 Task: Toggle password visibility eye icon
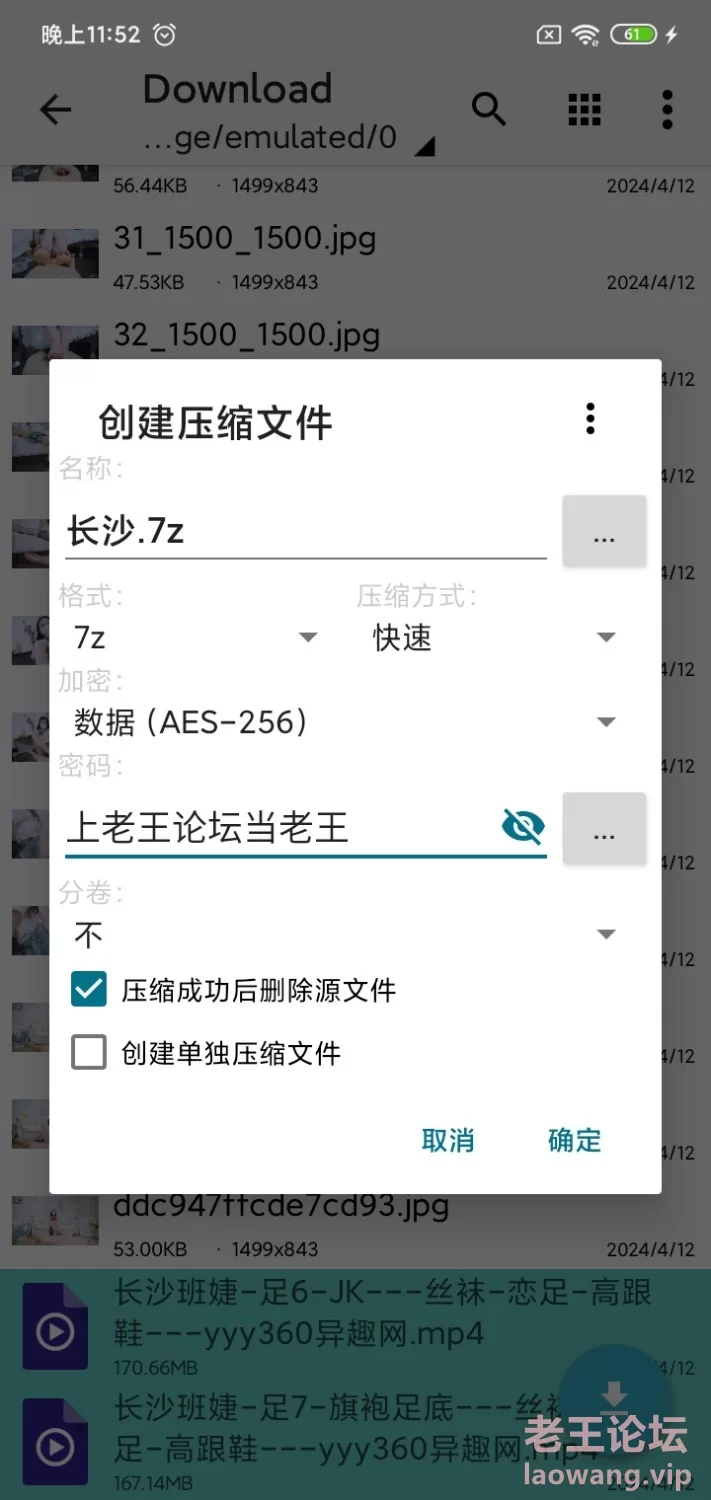point(523,827)
